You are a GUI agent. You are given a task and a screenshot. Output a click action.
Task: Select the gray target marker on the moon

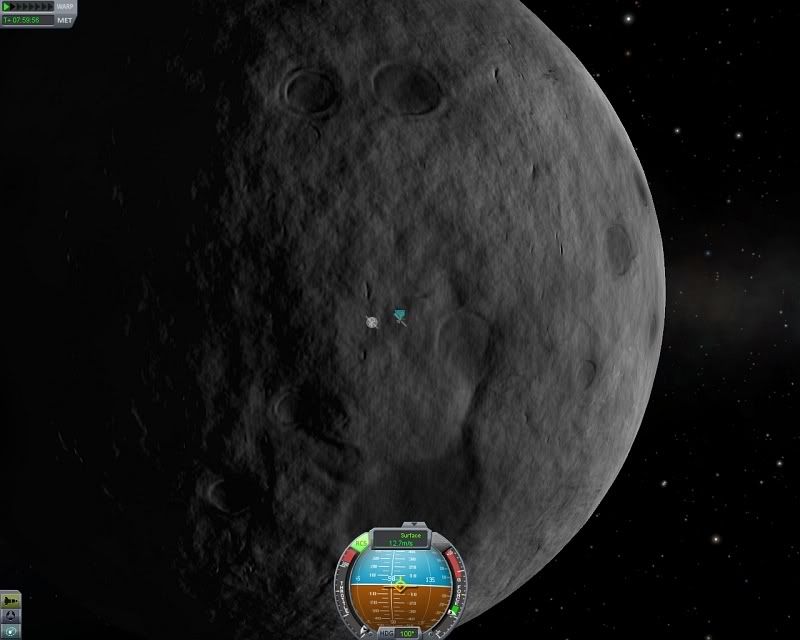click(x=371, y=322)
